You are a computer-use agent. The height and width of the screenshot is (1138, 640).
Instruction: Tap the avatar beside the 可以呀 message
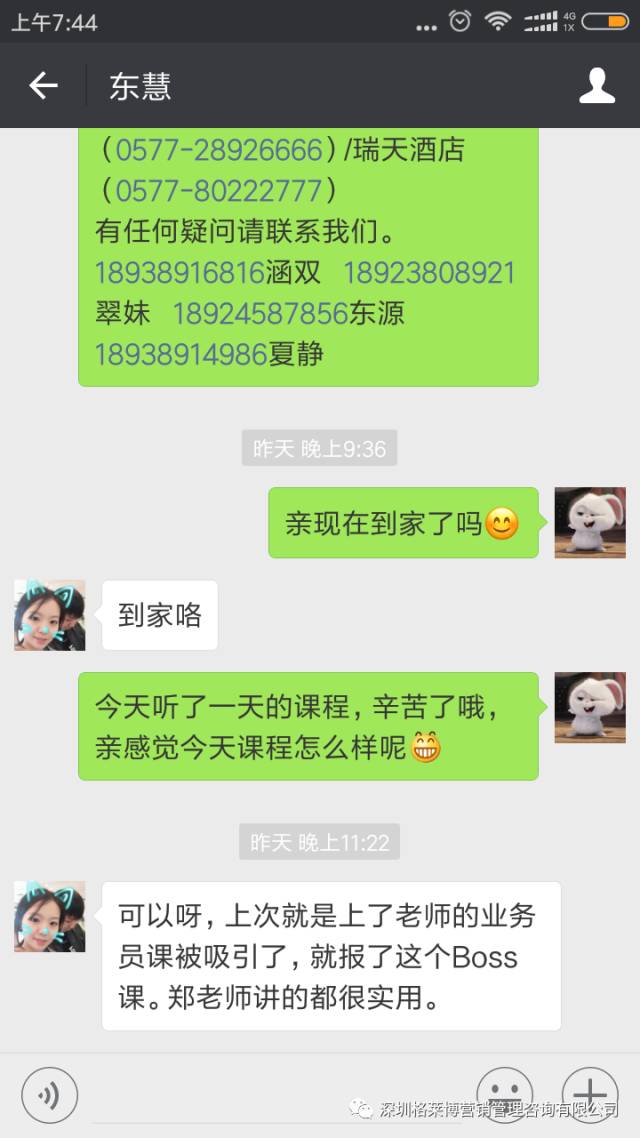[49, 916]
